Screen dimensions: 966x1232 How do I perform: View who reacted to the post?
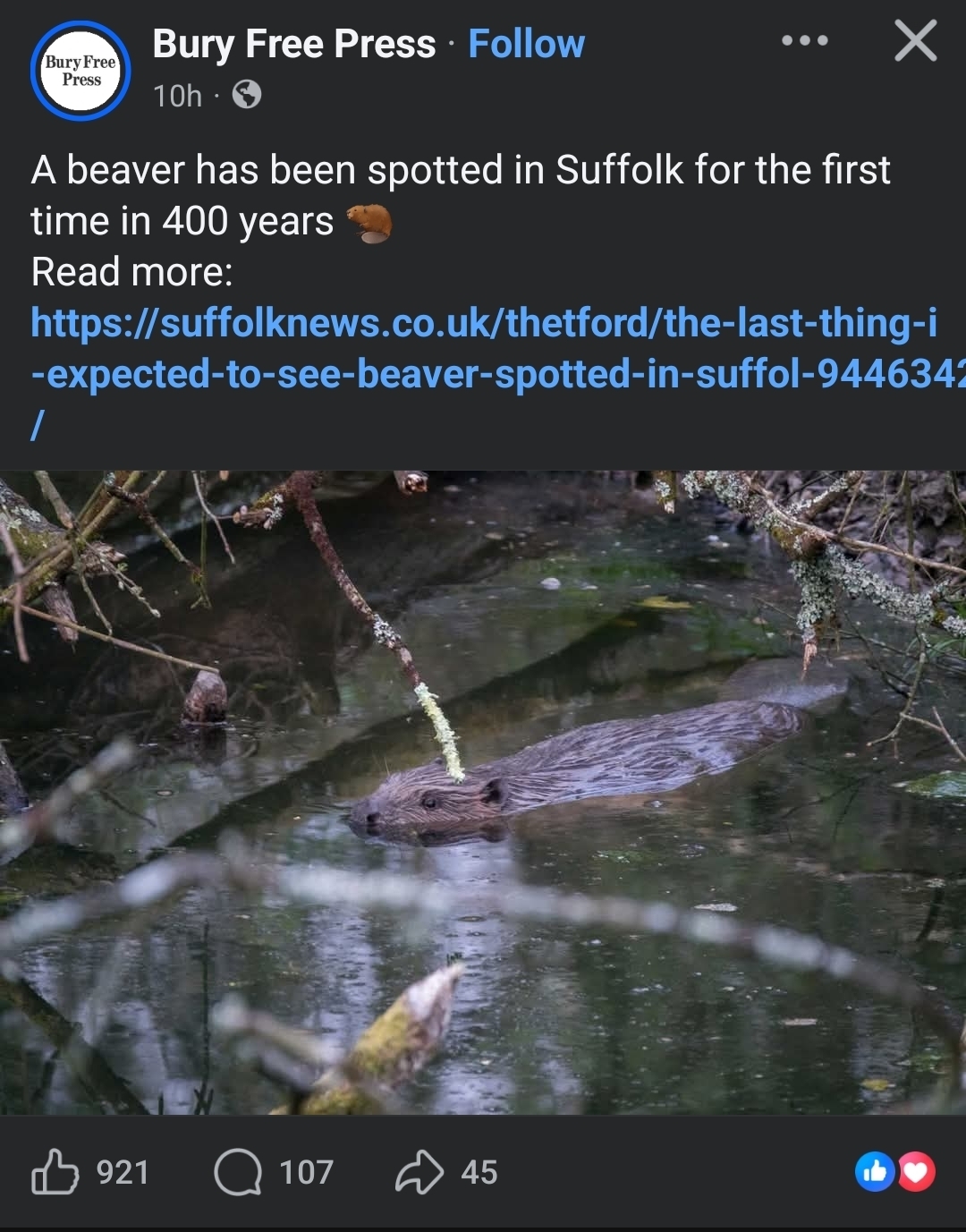895,1172
